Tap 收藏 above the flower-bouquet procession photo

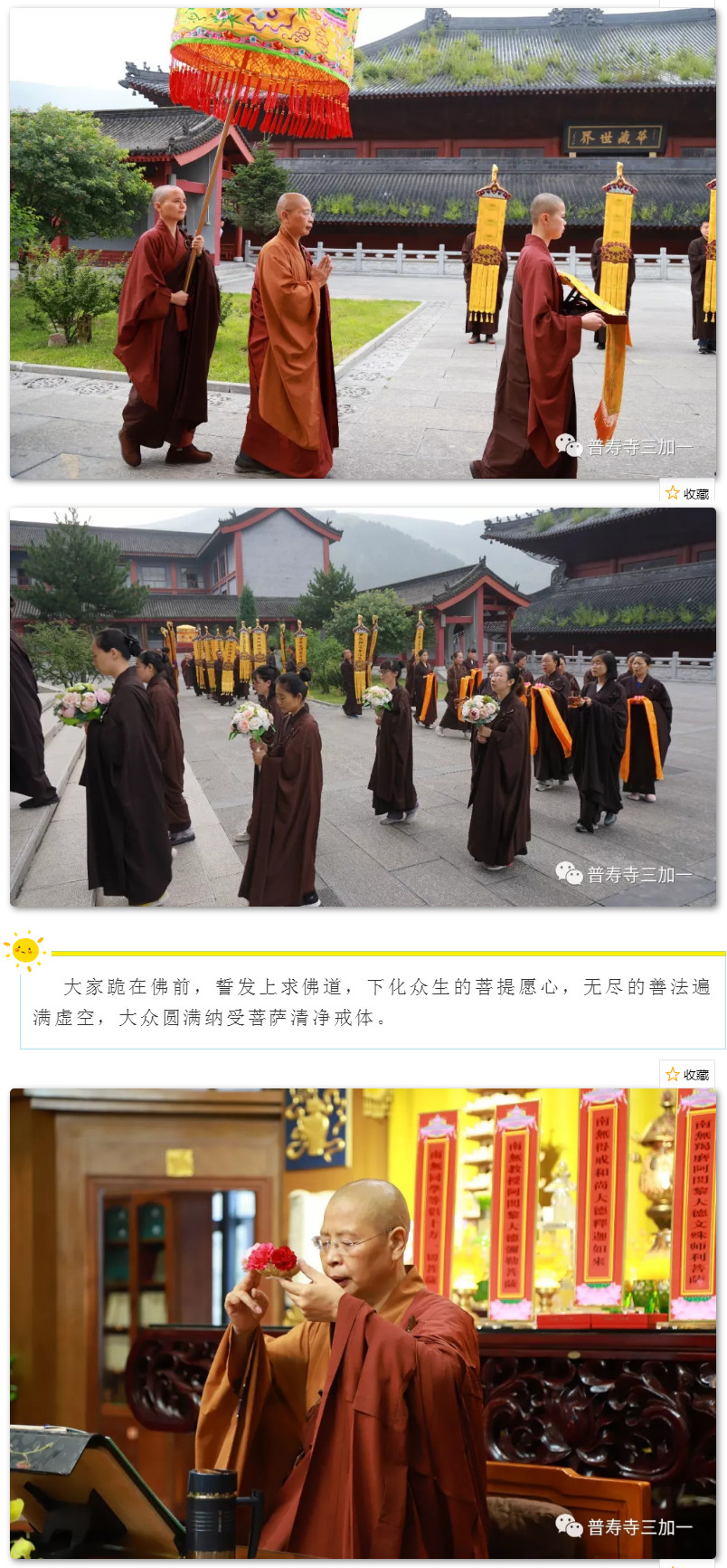[687, 493]
